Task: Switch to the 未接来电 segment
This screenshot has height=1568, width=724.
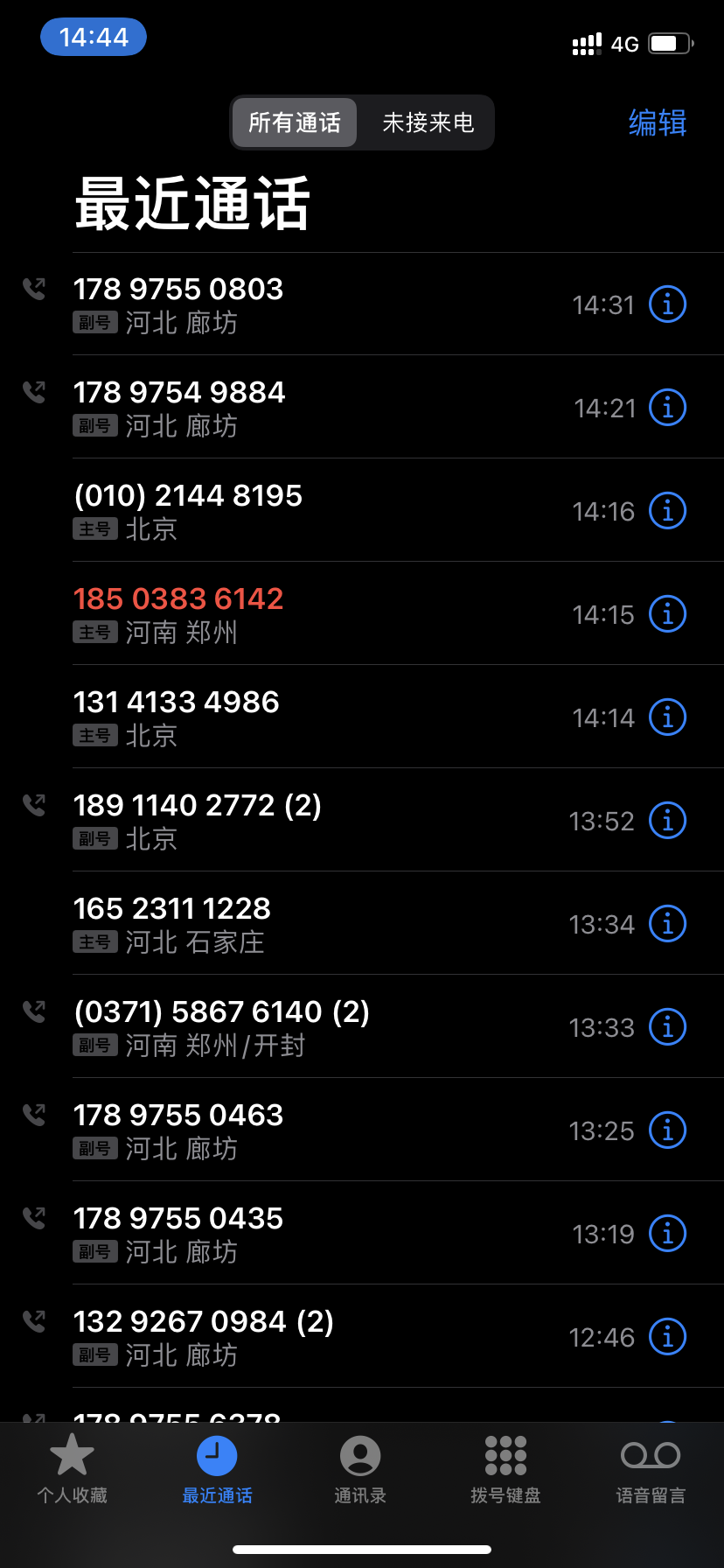Action: click(428, 122)
